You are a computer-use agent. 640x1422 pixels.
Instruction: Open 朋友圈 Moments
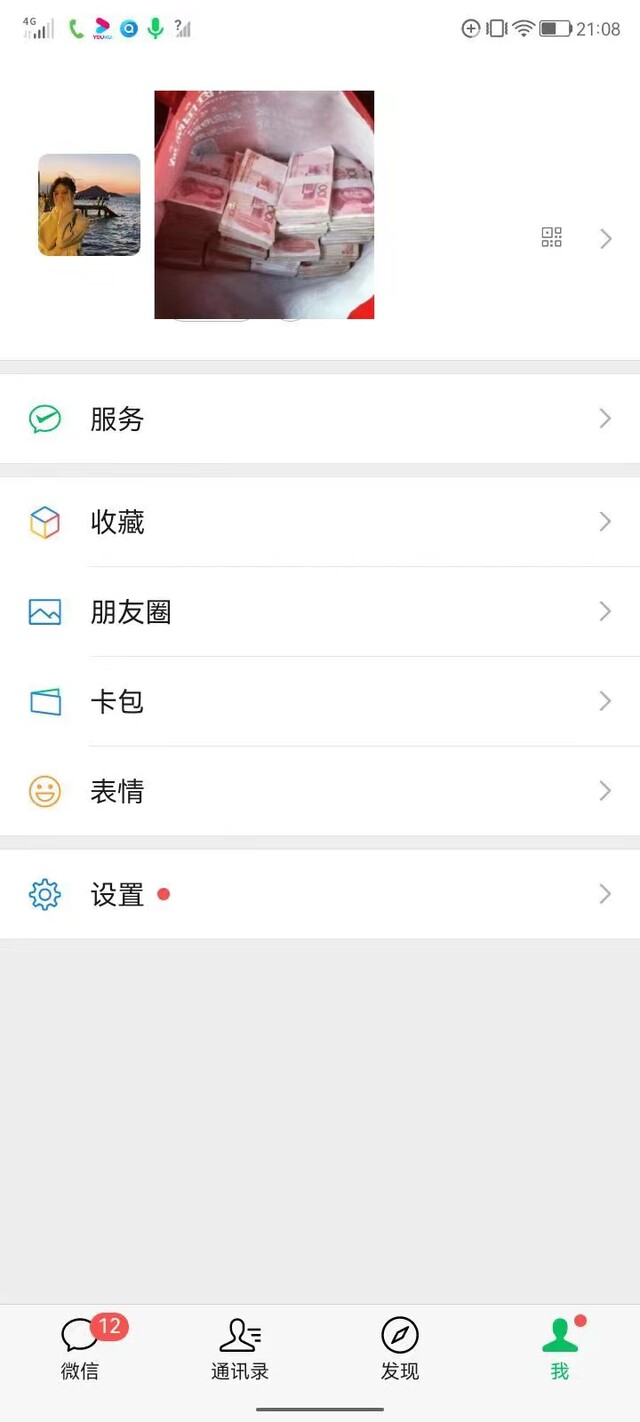click(320, 612)
